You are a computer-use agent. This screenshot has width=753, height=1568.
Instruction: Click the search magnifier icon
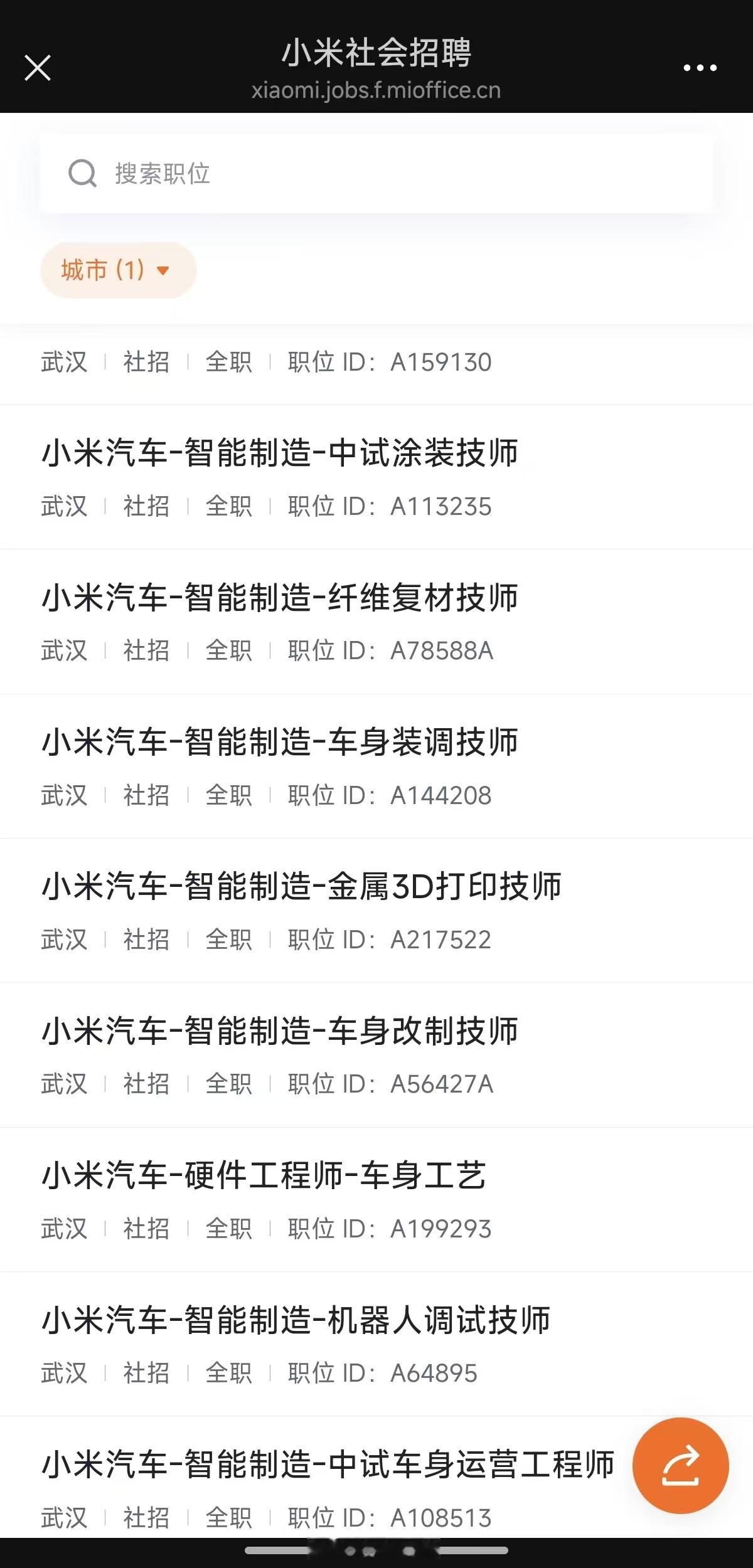coord(83,174)
